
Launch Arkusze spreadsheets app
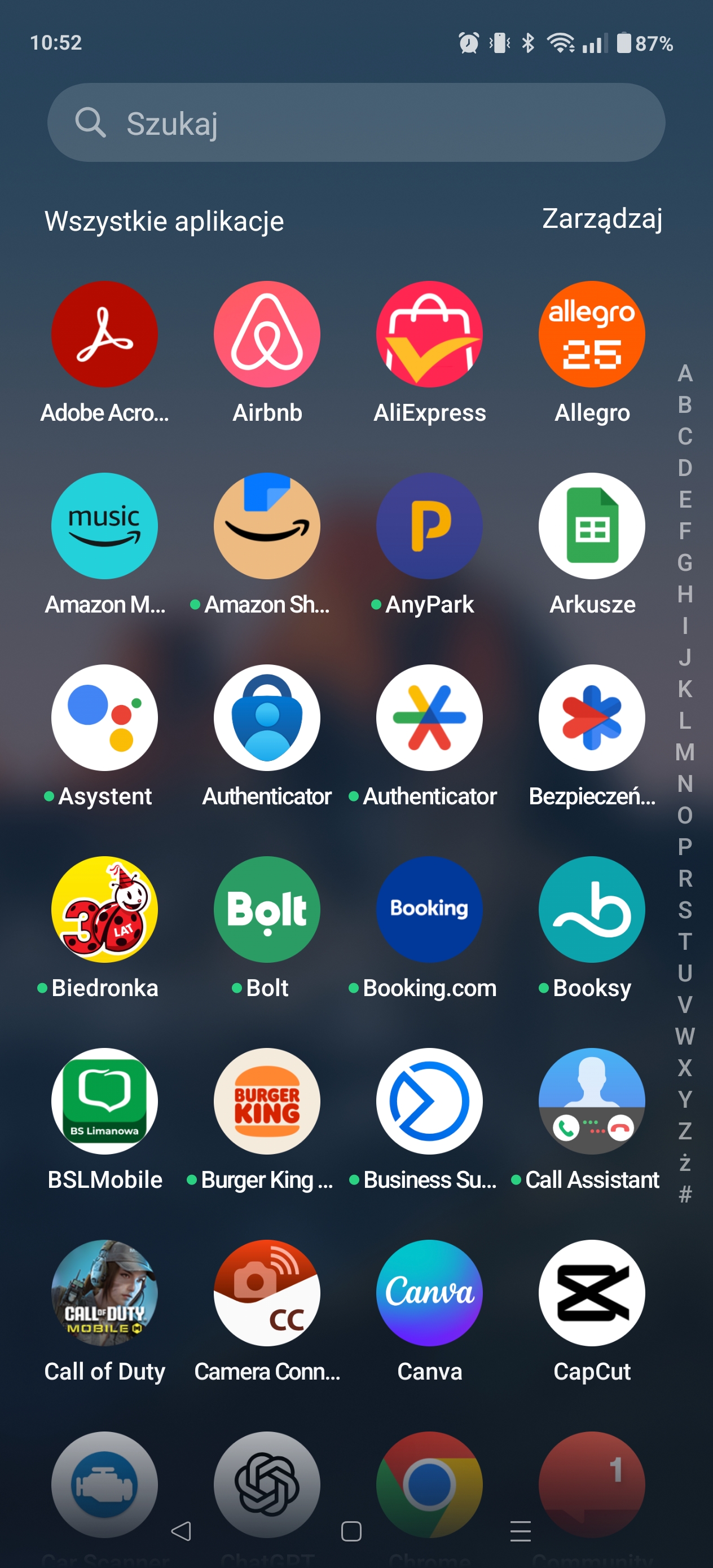(591, 526)
